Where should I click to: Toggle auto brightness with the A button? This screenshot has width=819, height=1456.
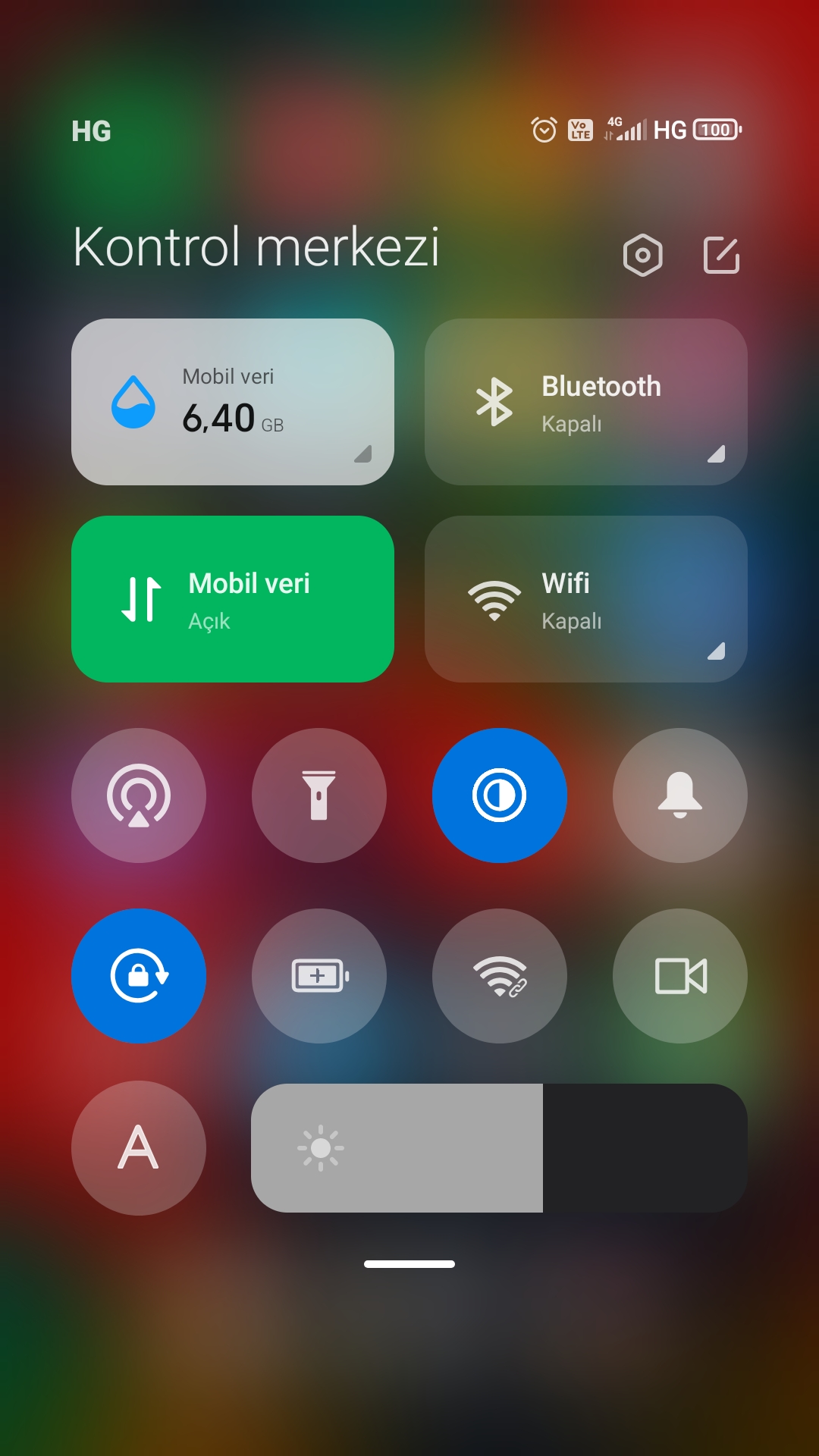pyautogui.click(x=139, y=1148)
